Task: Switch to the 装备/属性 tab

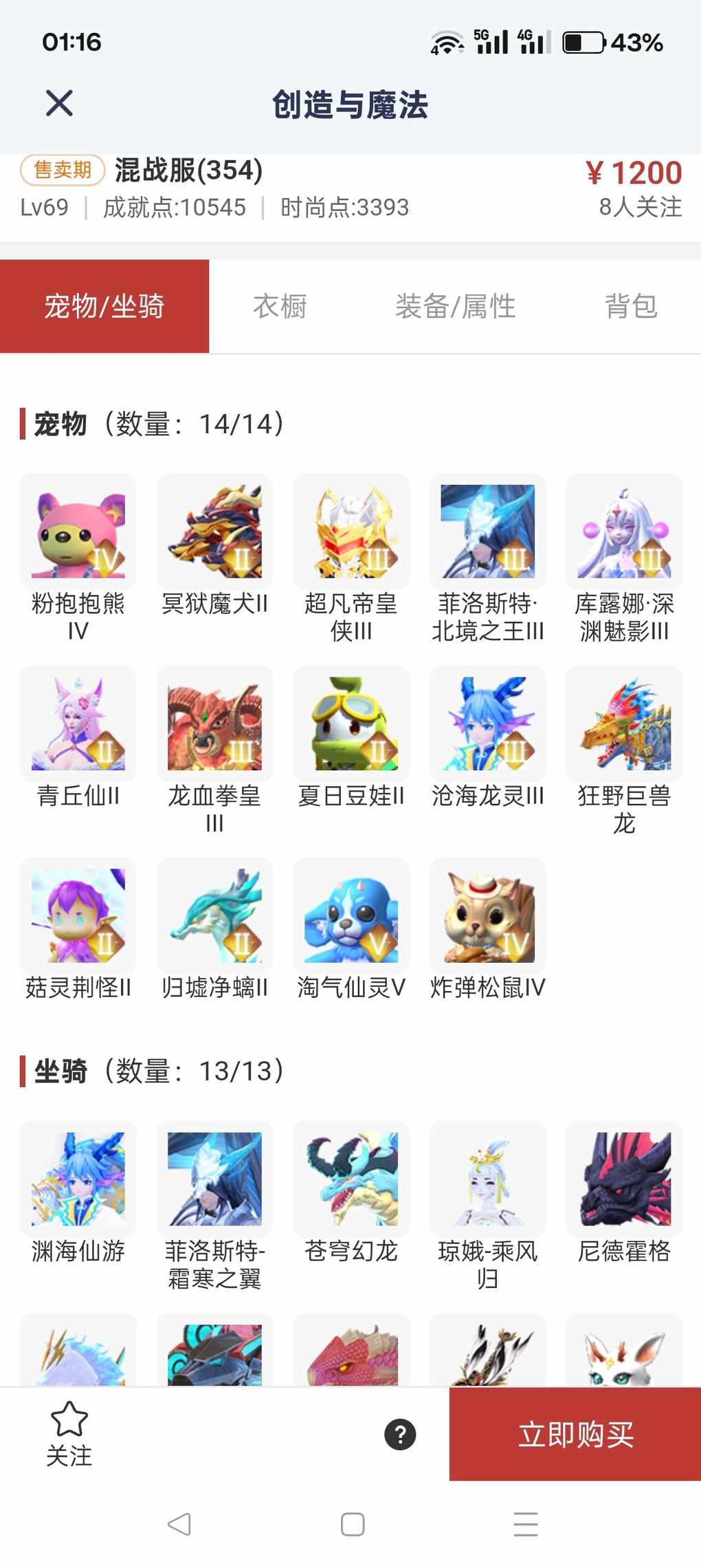Action: [x=455, y=306]
